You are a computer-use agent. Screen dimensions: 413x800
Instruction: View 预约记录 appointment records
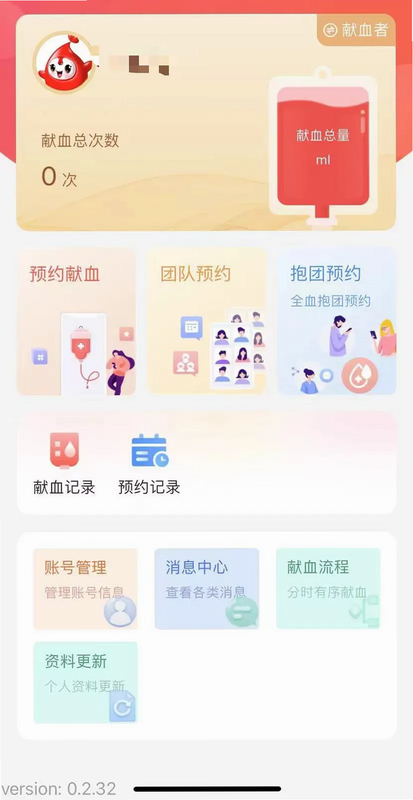(149, 464)
